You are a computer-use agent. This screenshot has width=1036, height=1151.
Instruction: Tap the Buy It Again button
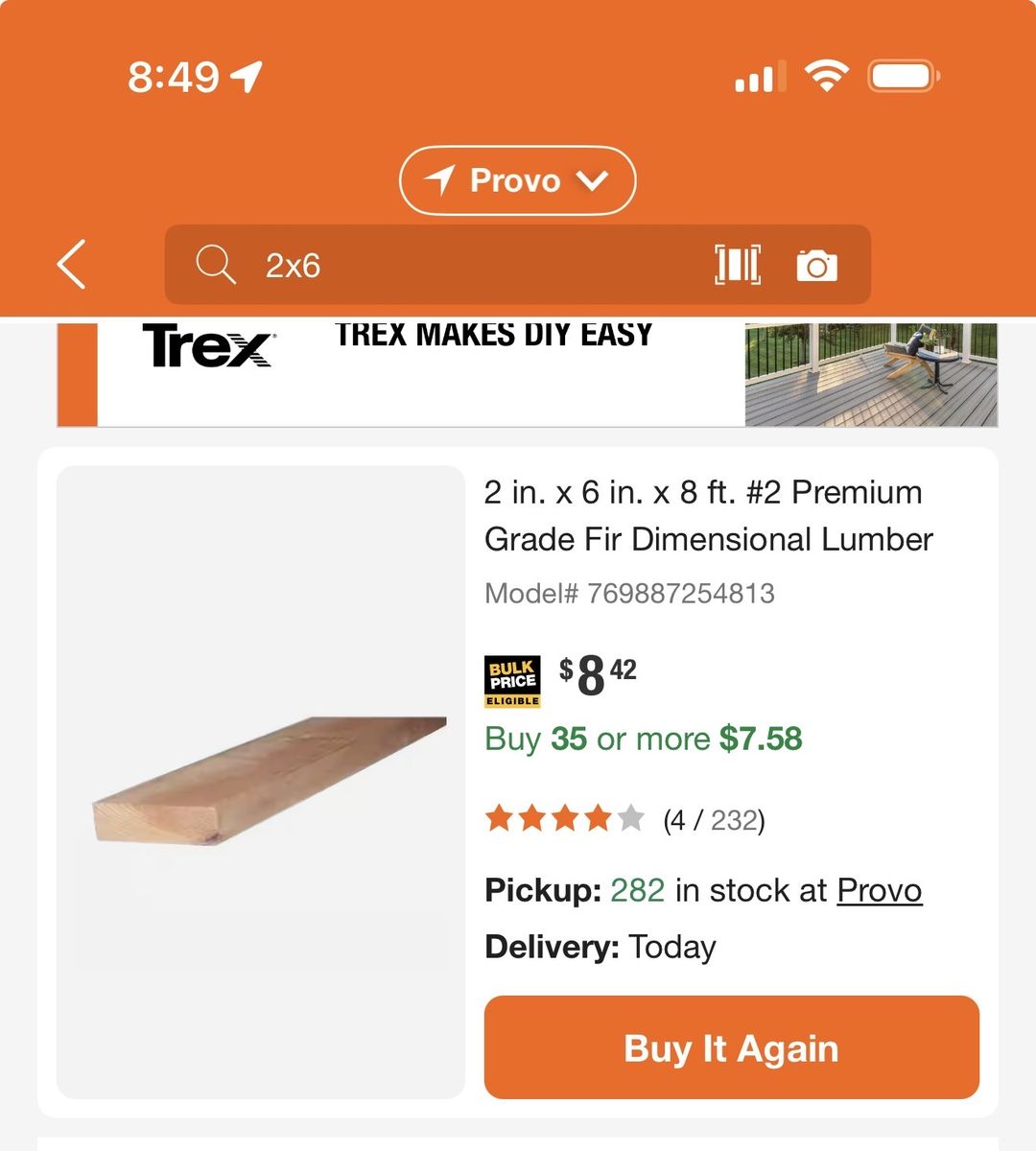[x=731, y=1047]
